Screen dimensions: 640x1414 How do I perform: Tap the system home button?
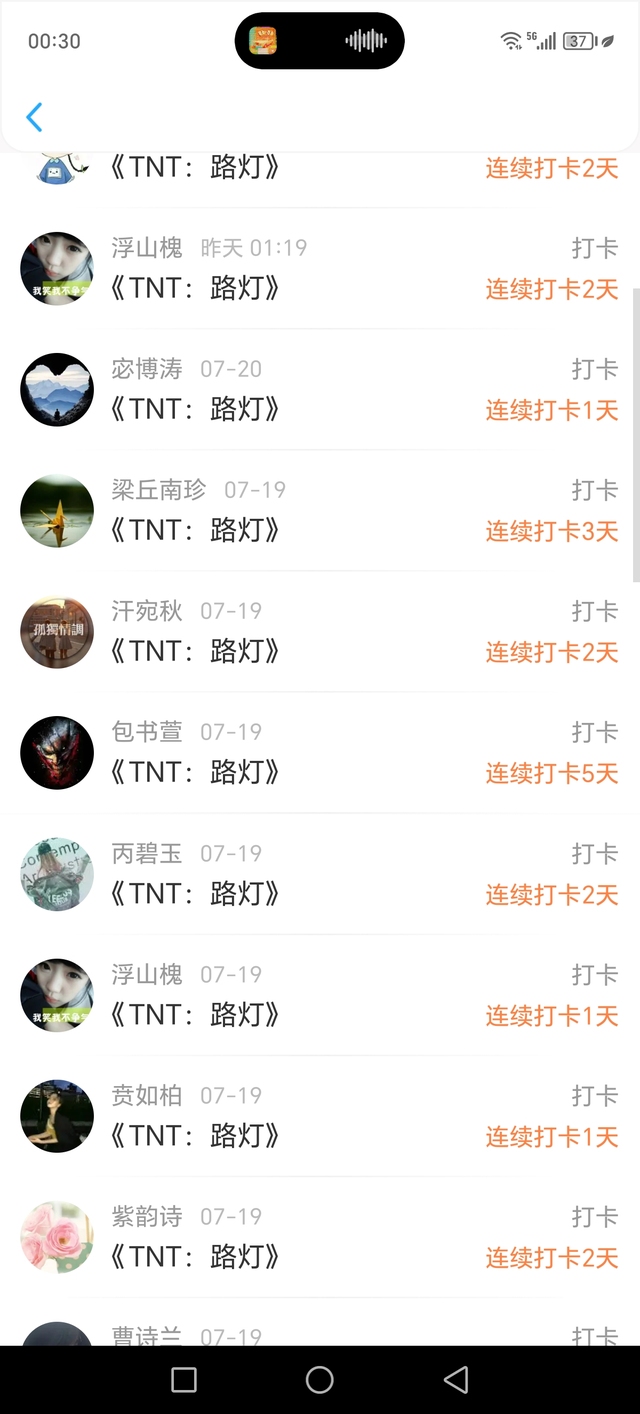click(x=320, y=1380)
